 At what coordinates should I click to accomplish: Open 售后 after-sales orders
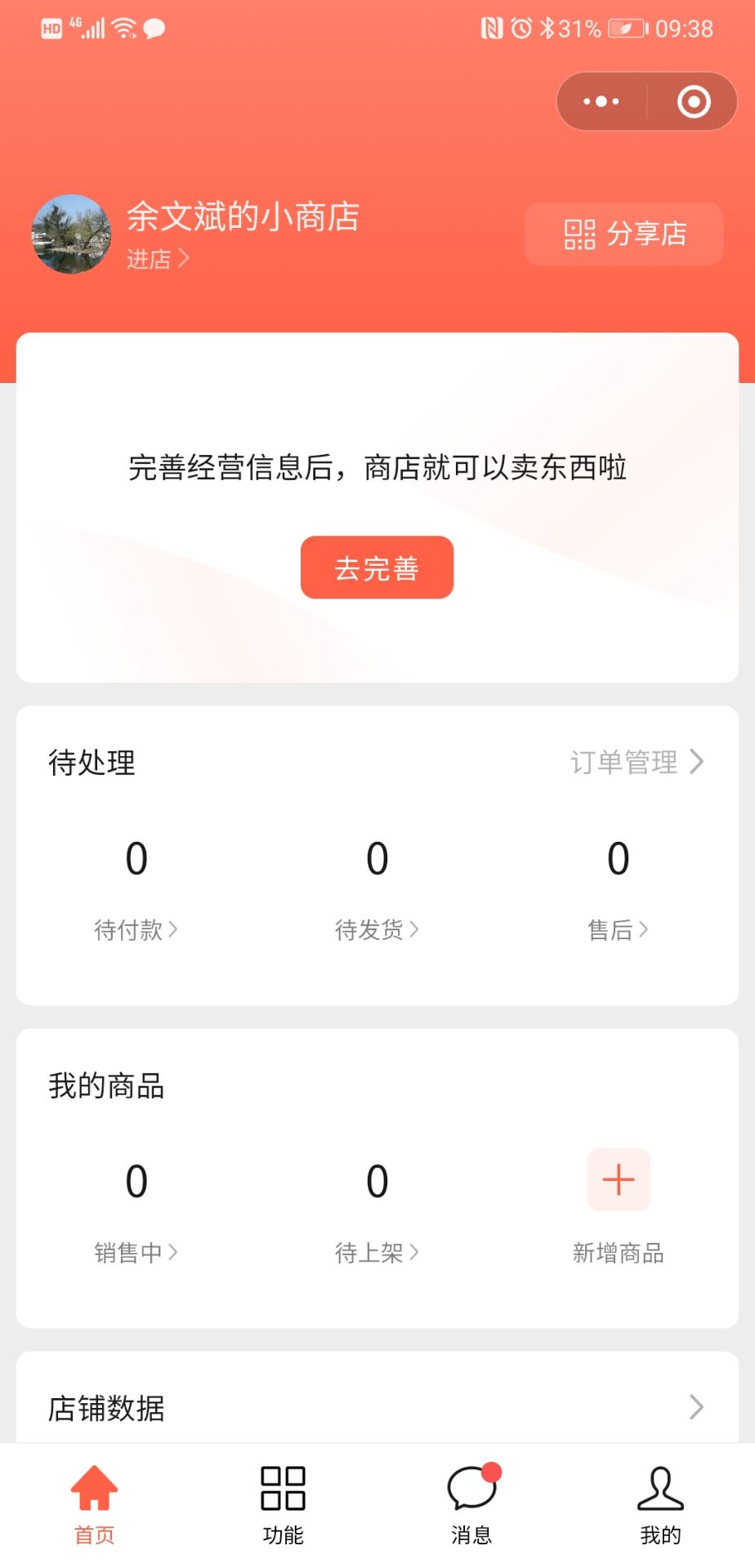point(618,929)
